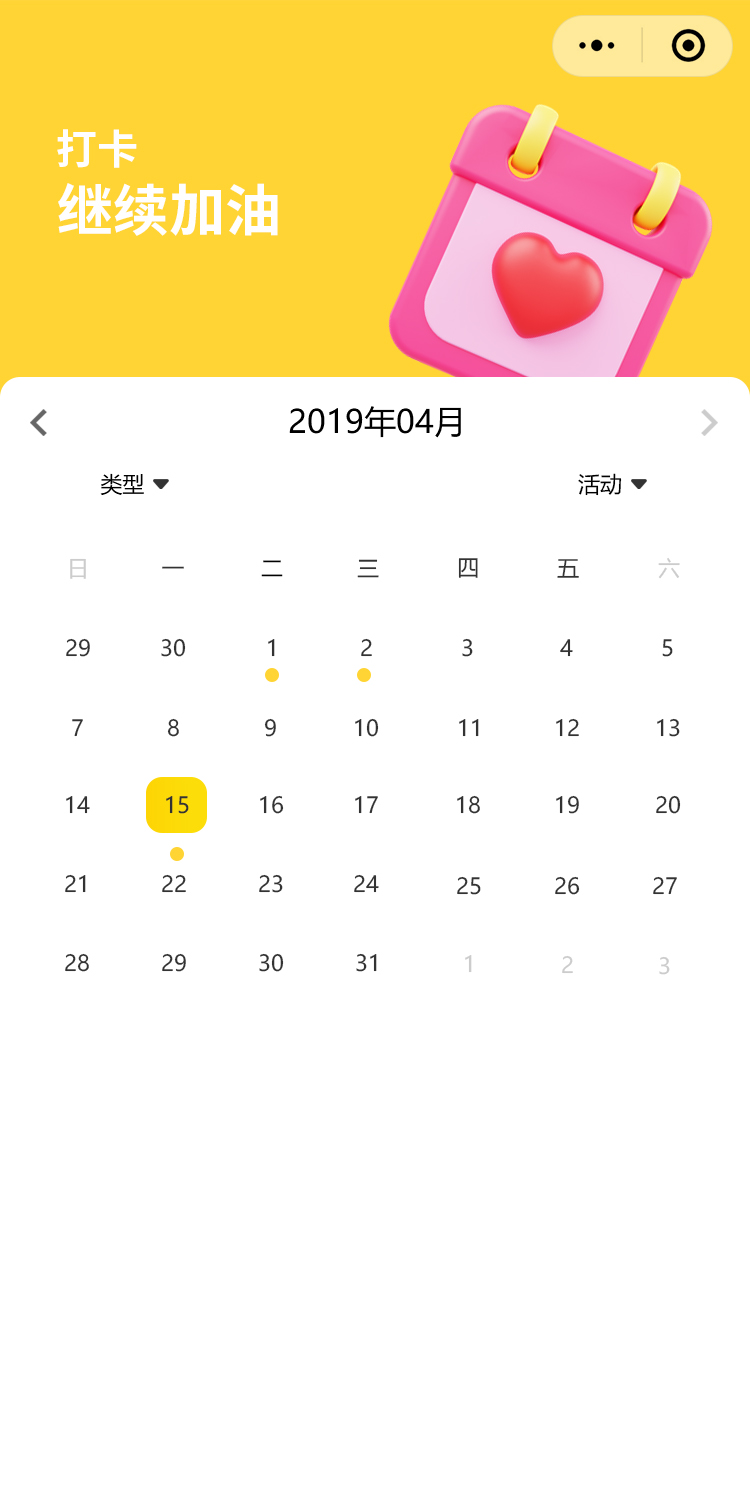Choose date 12 in the calendar
The width and height of the screenshot is (750, 1500).
(566, 728)
